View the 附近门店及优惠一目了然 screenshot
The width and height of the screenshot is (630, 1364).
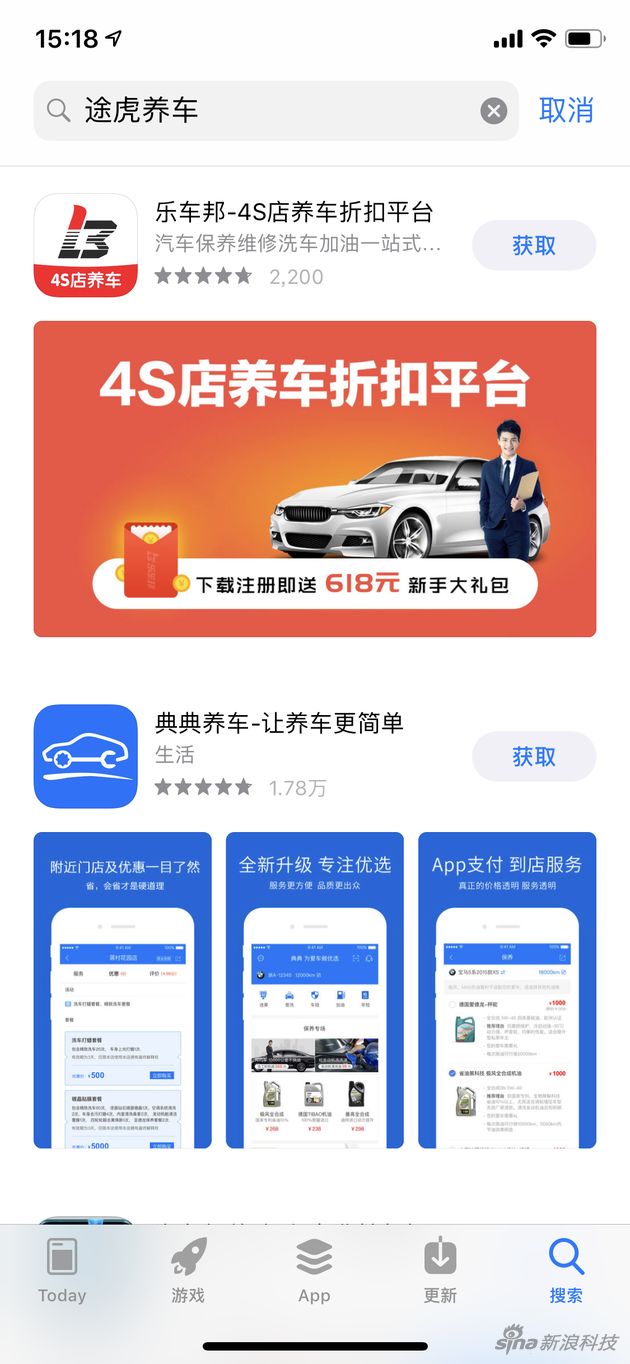pos(123,990)
